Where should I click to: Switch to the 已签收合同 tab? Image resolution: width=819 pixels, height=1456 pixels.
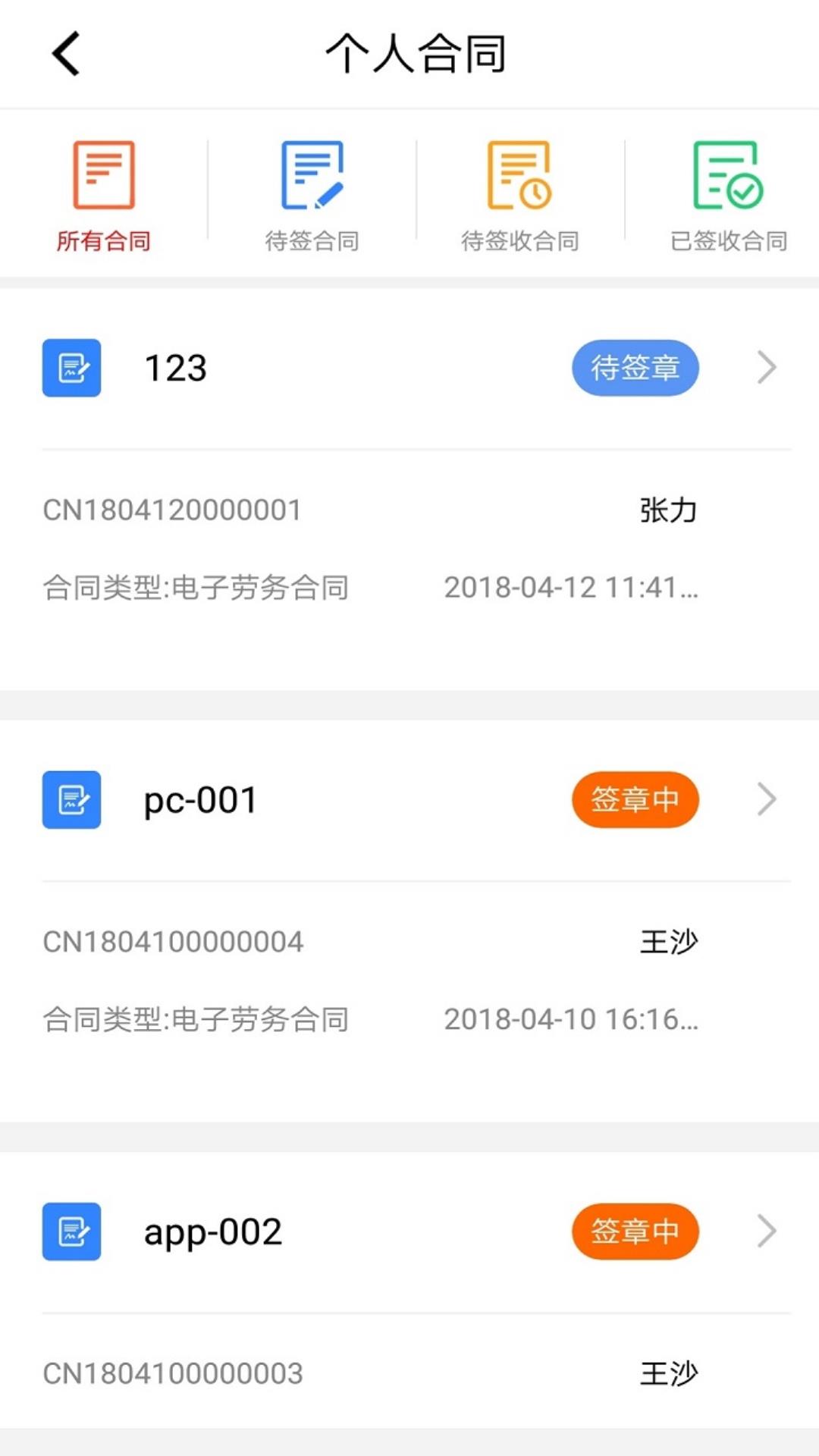click(x=729, y=196)
